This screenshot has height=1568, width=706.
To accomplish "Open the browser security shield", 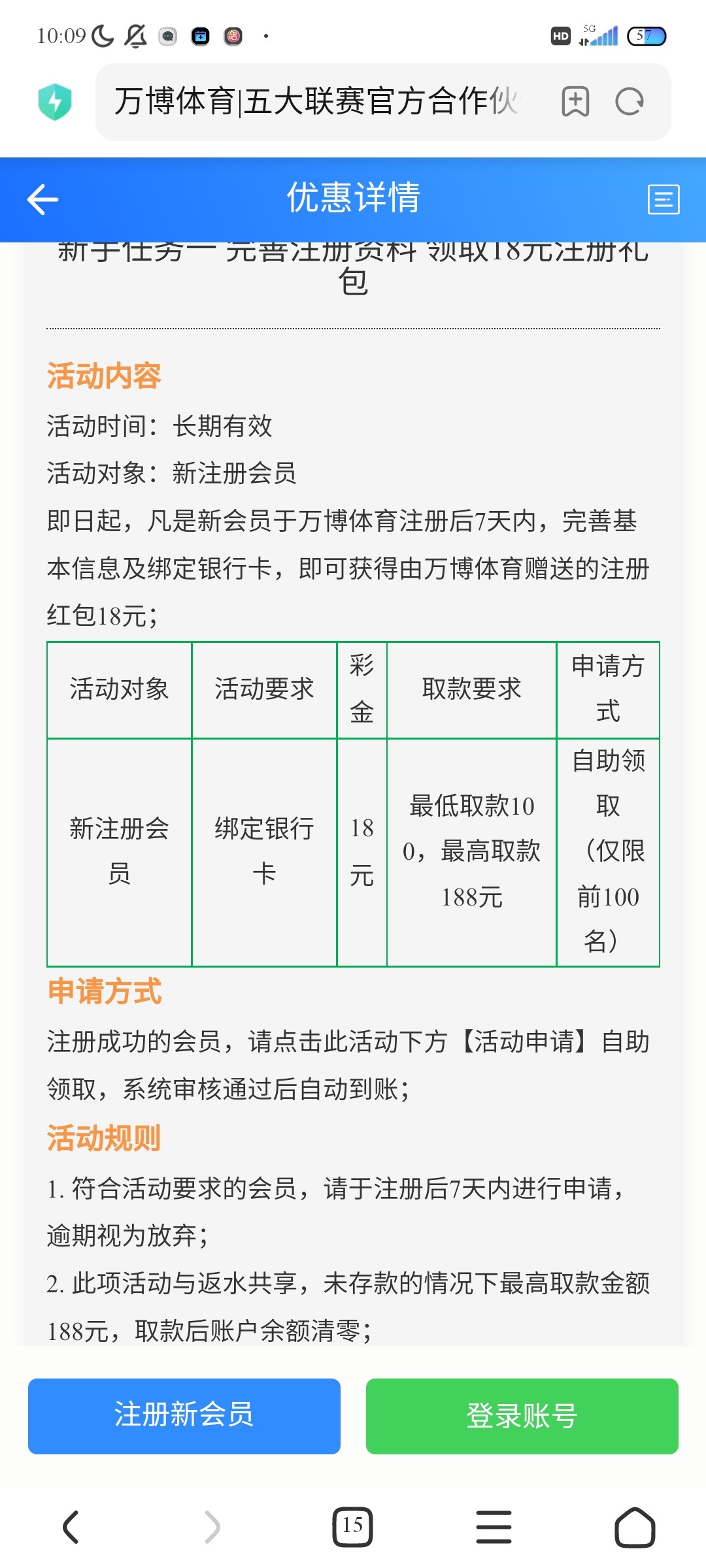I will pos(55,102).
